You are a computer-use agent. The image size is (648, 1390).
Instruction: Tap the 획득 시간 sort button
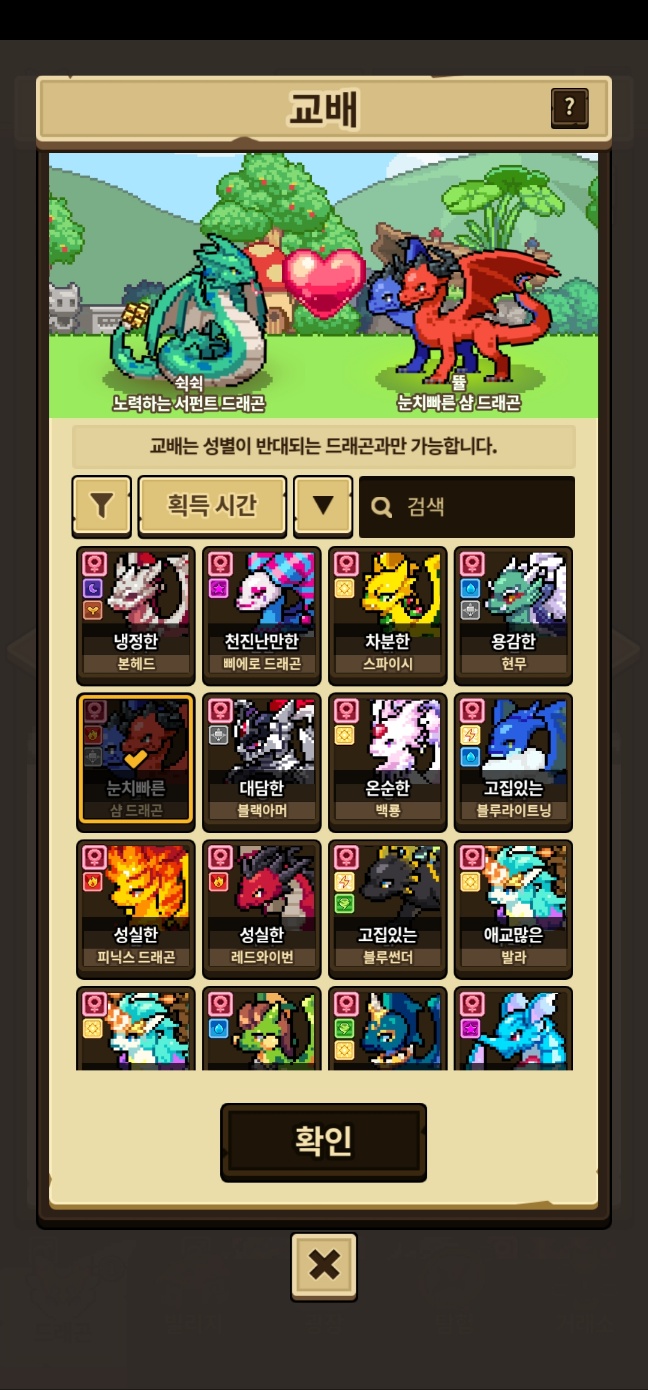coord(212,506)
